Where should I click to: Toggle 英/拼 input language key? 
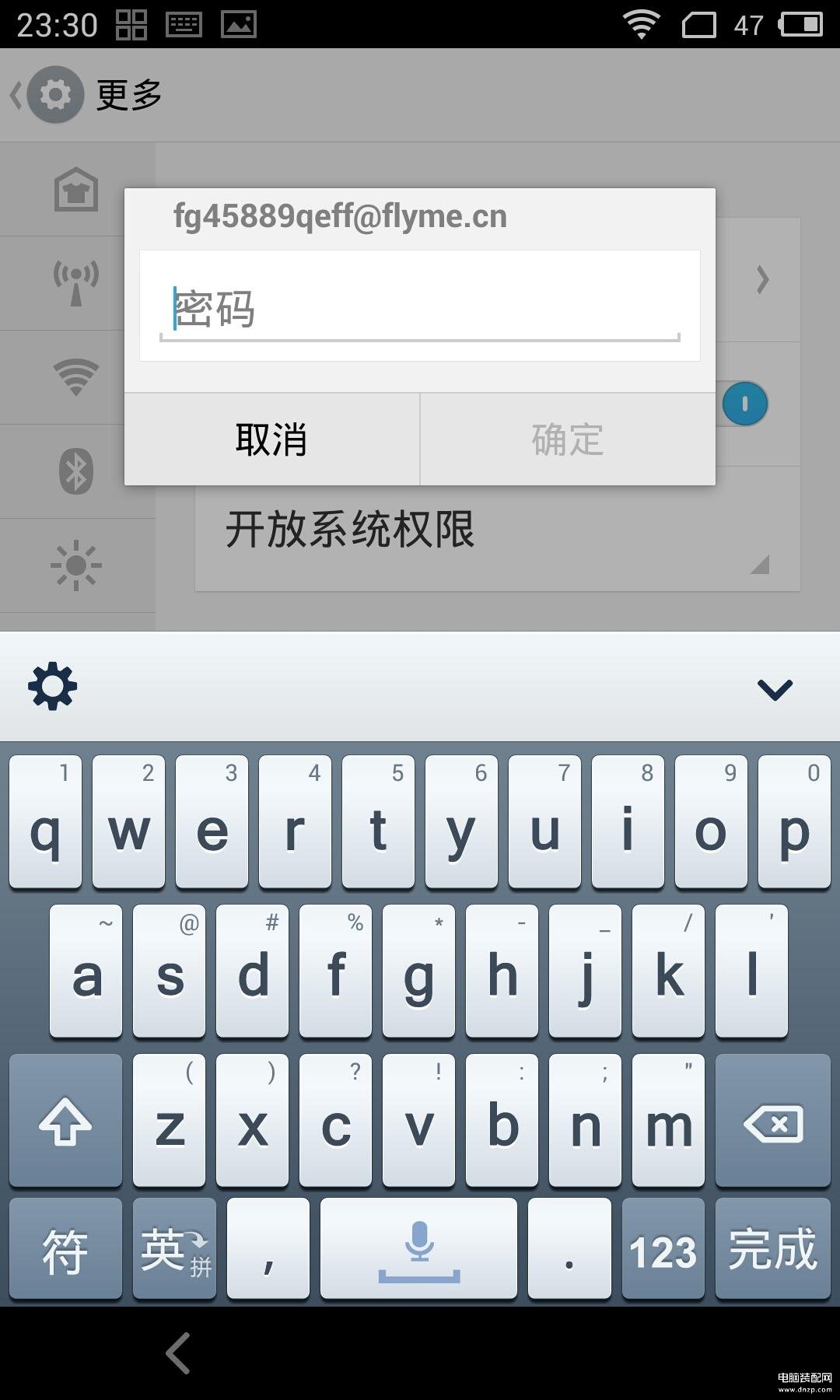click(x=174, y=1249)
